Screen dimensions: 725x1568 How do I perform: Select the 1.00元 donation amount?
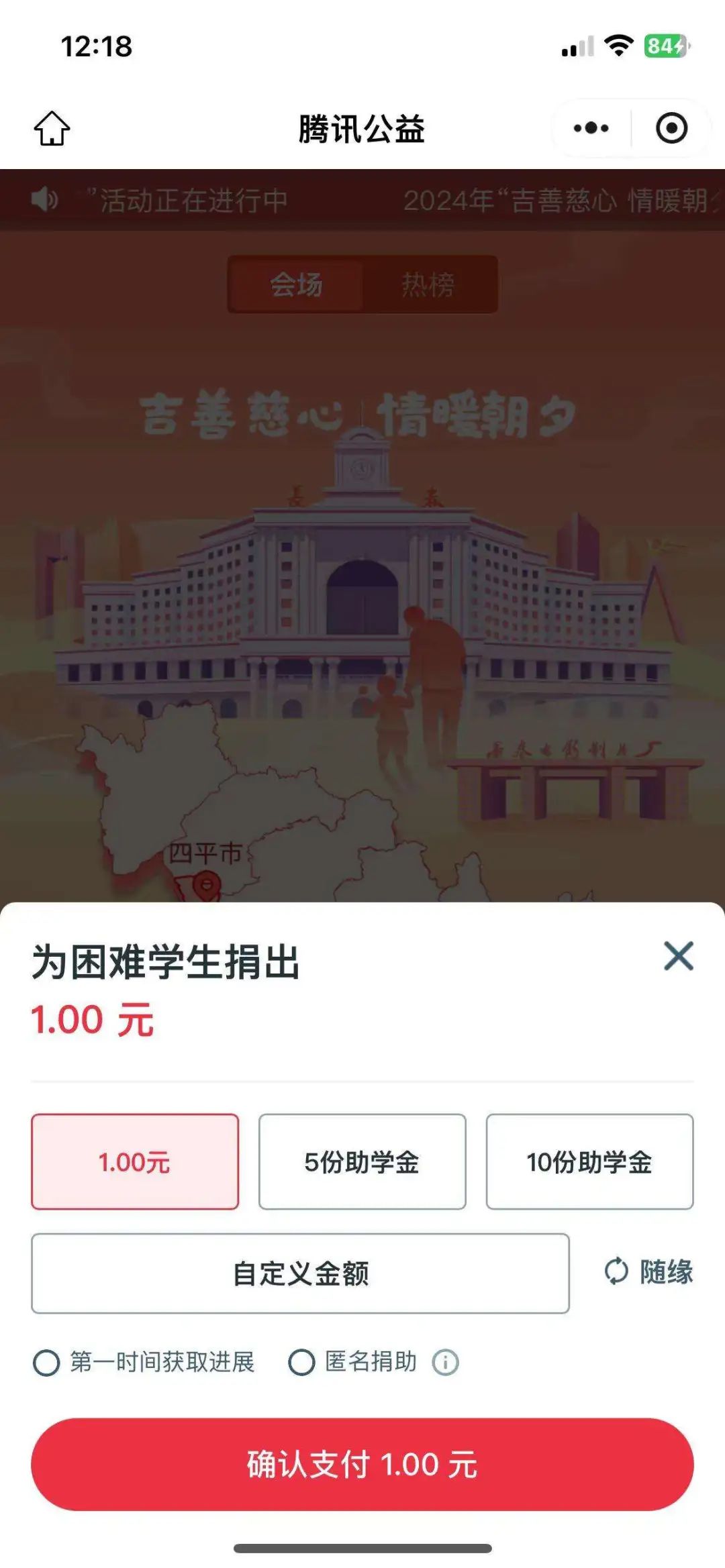tap(135, 1161)
